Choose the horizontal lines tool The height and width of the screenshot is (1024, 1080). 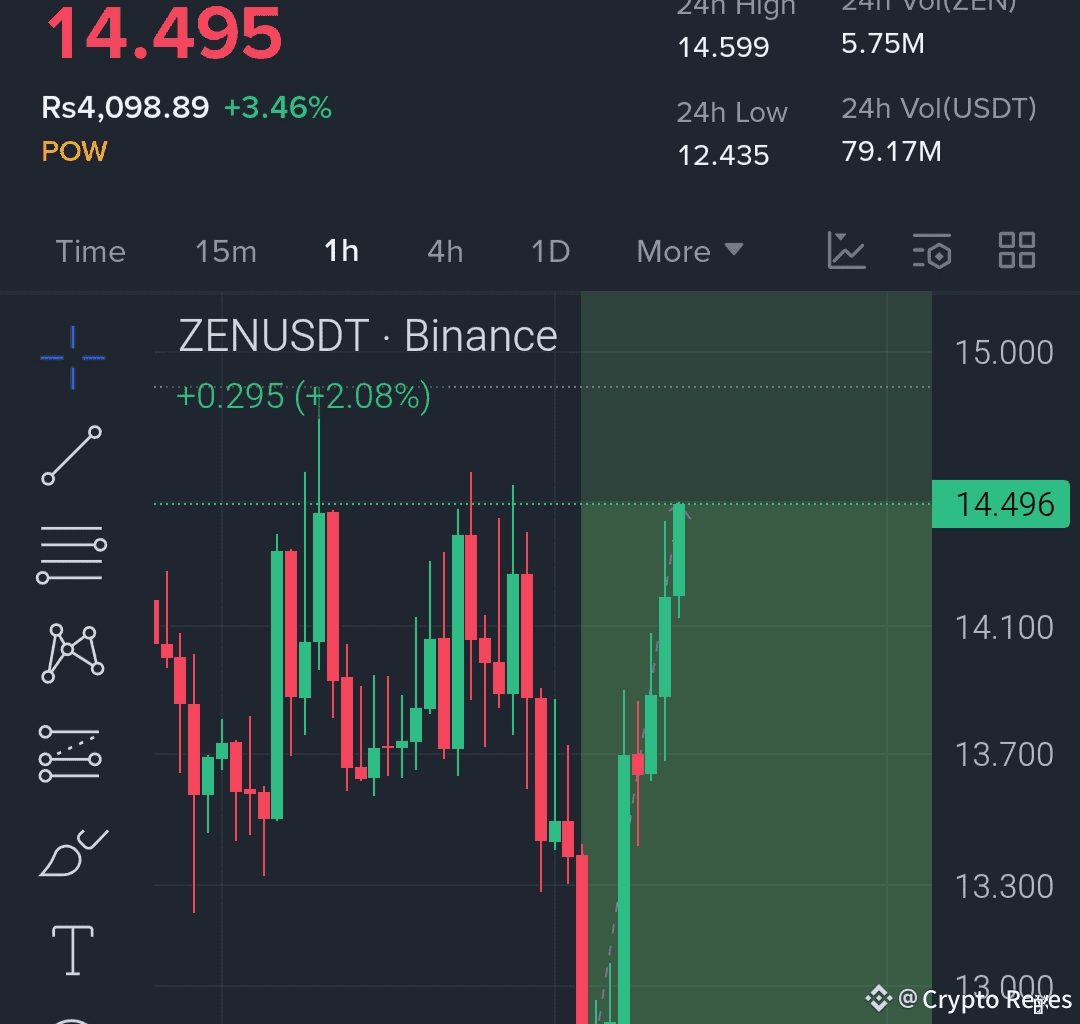pos(72,555)
